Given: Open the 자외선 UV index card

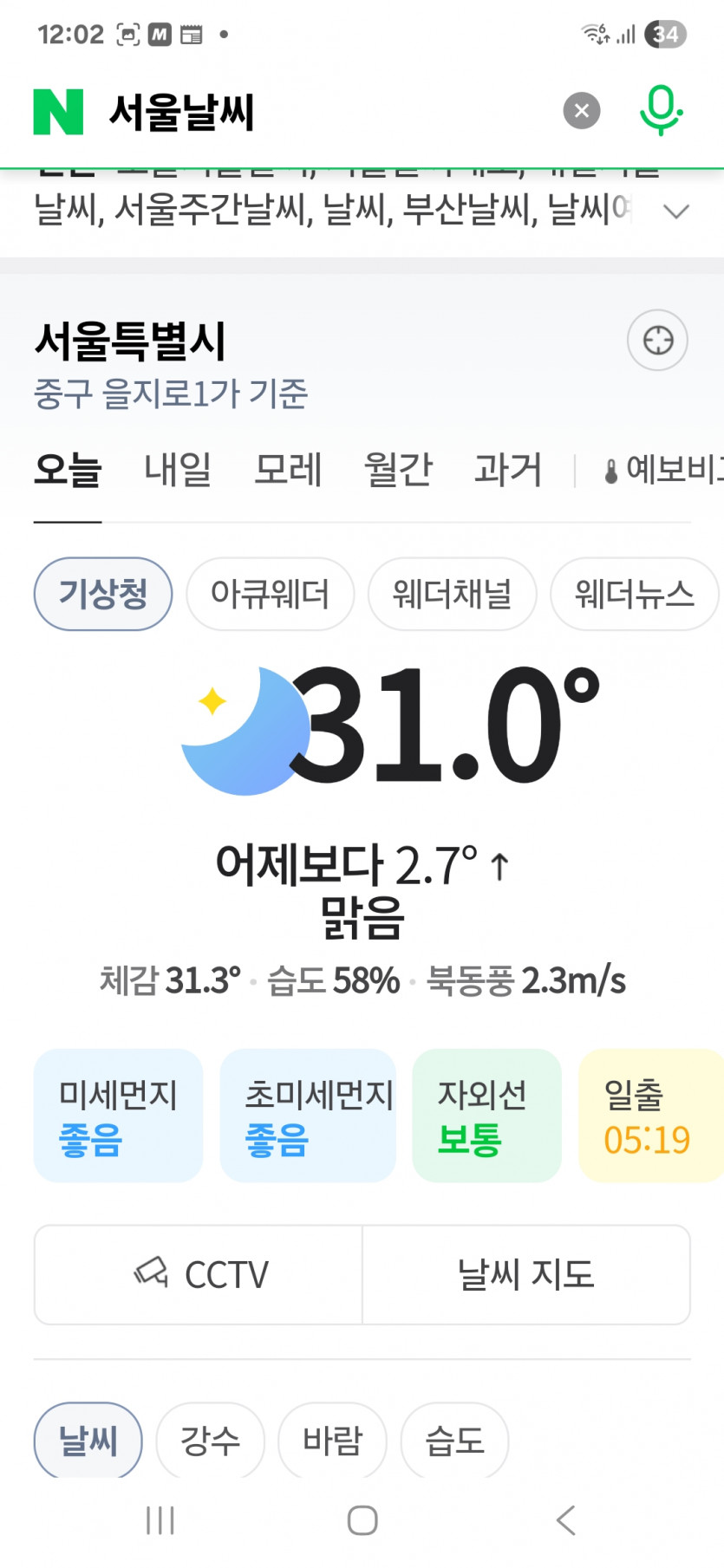Looking at the screenshot, I should (x=486, y=1116).
